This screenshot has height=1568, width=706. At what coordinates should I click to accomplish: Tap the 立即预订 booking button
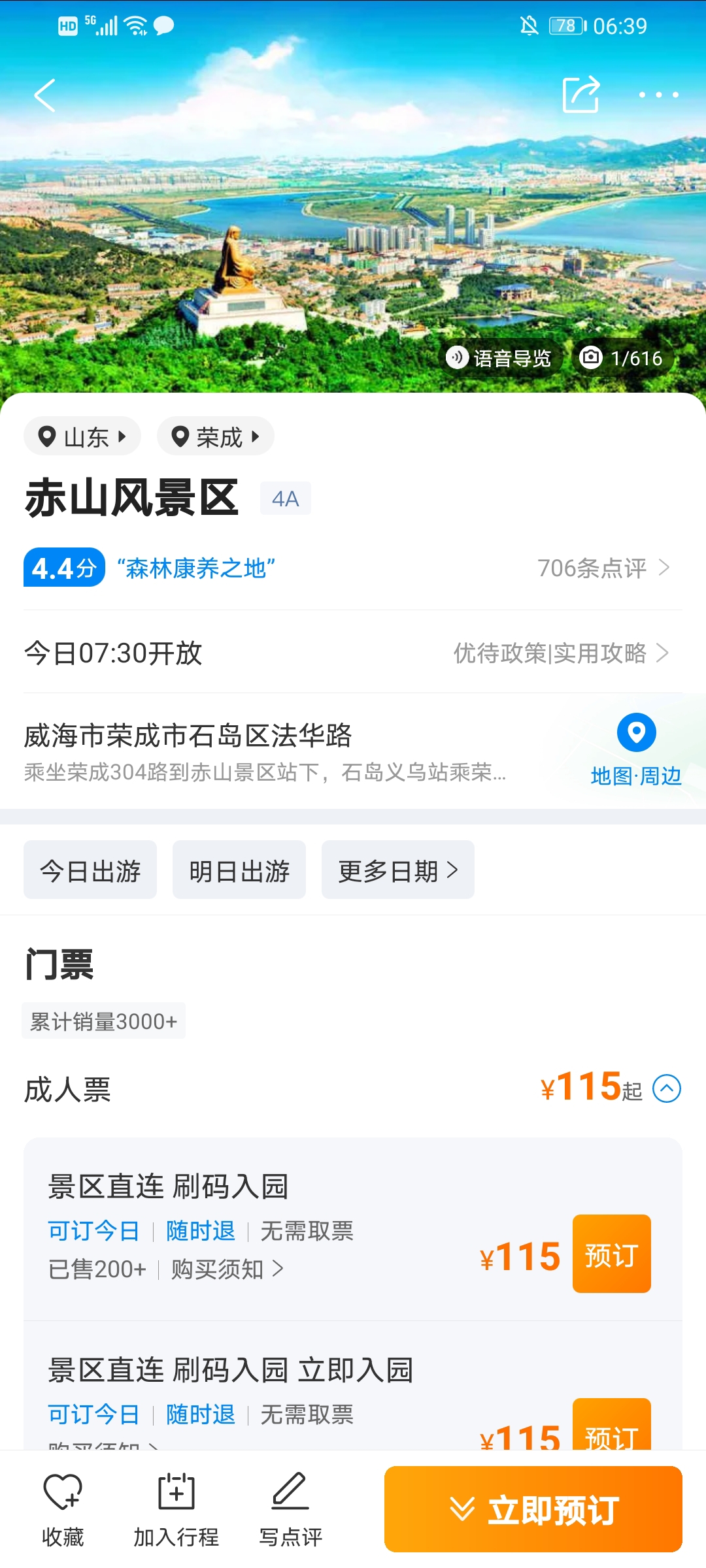click(x=533, y=1509)
